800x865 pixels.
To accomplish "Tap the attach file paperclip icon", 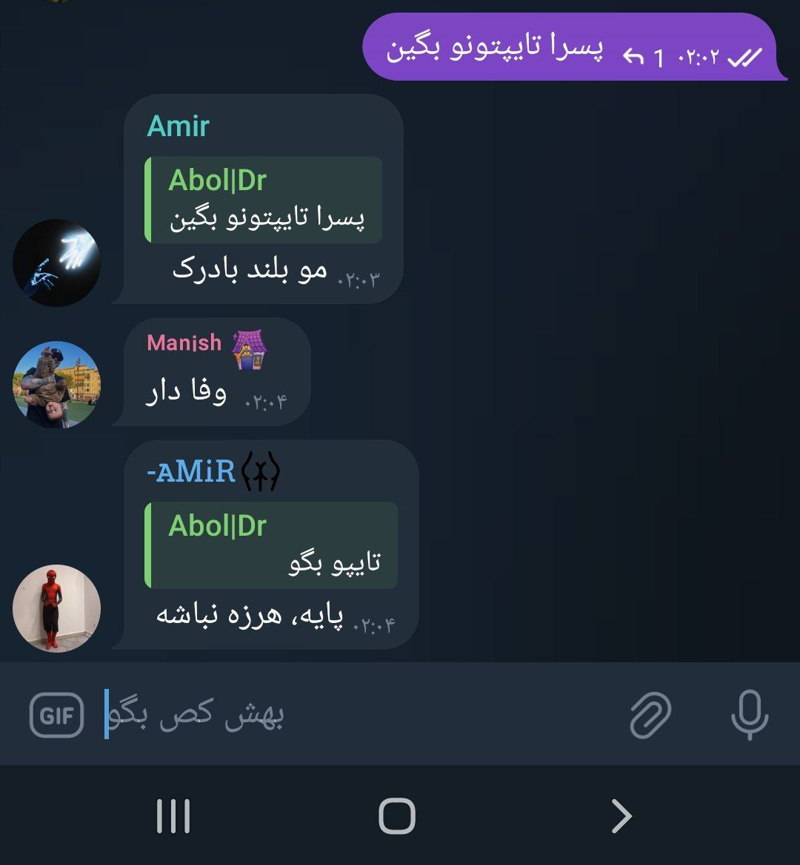I will (x=650, y=715).
